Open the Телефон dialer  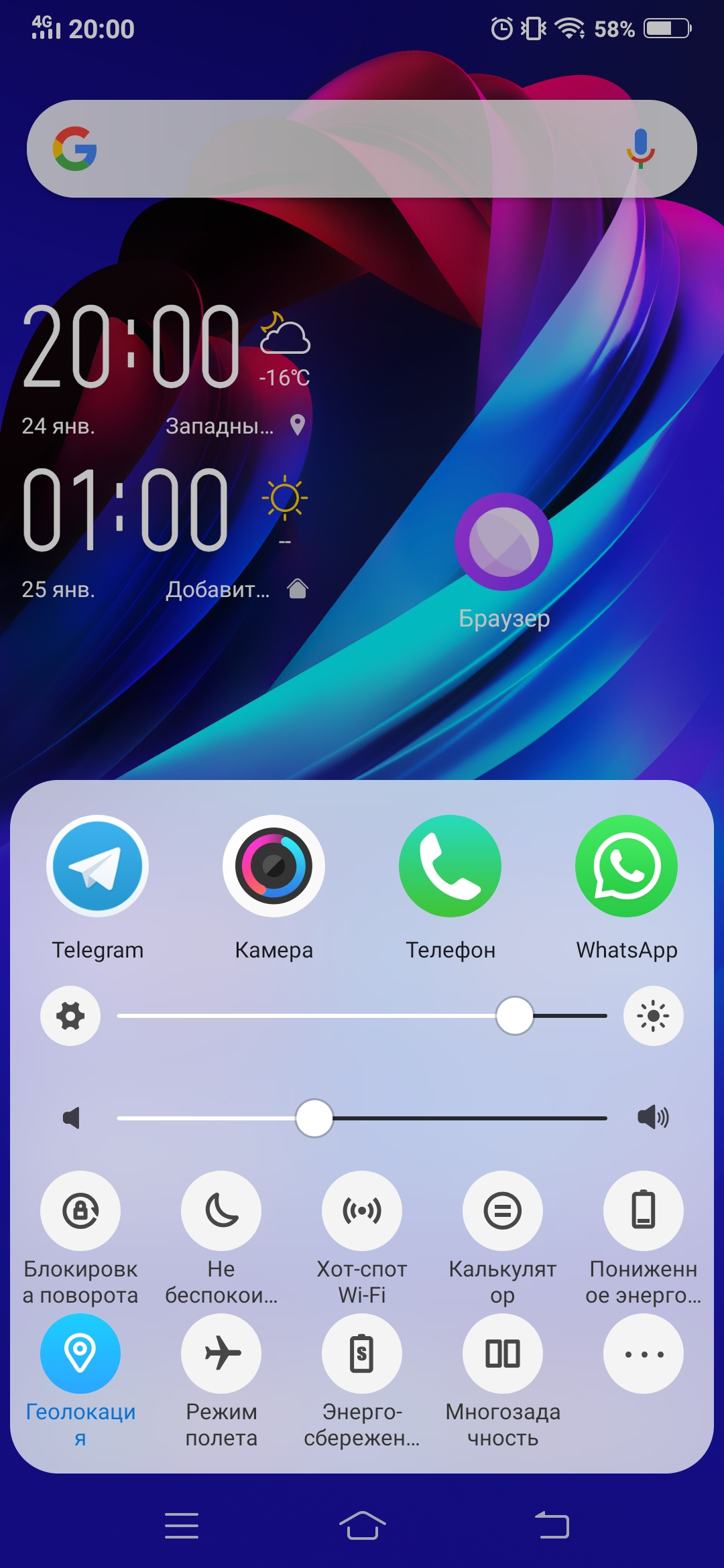tap(450, 866)
